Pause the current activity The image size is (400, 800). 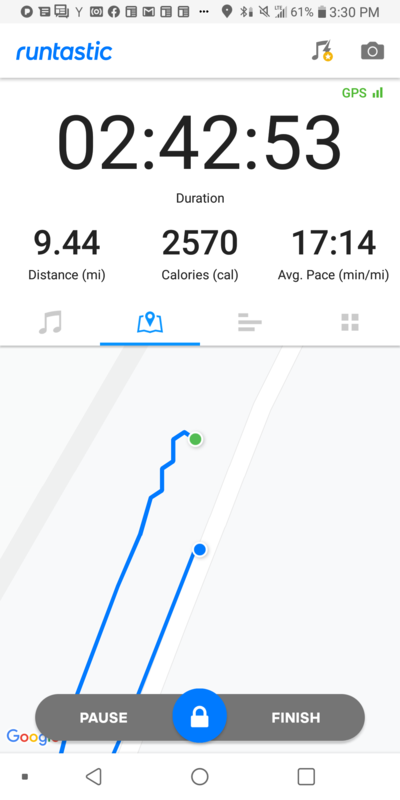[x=104, y=717]
